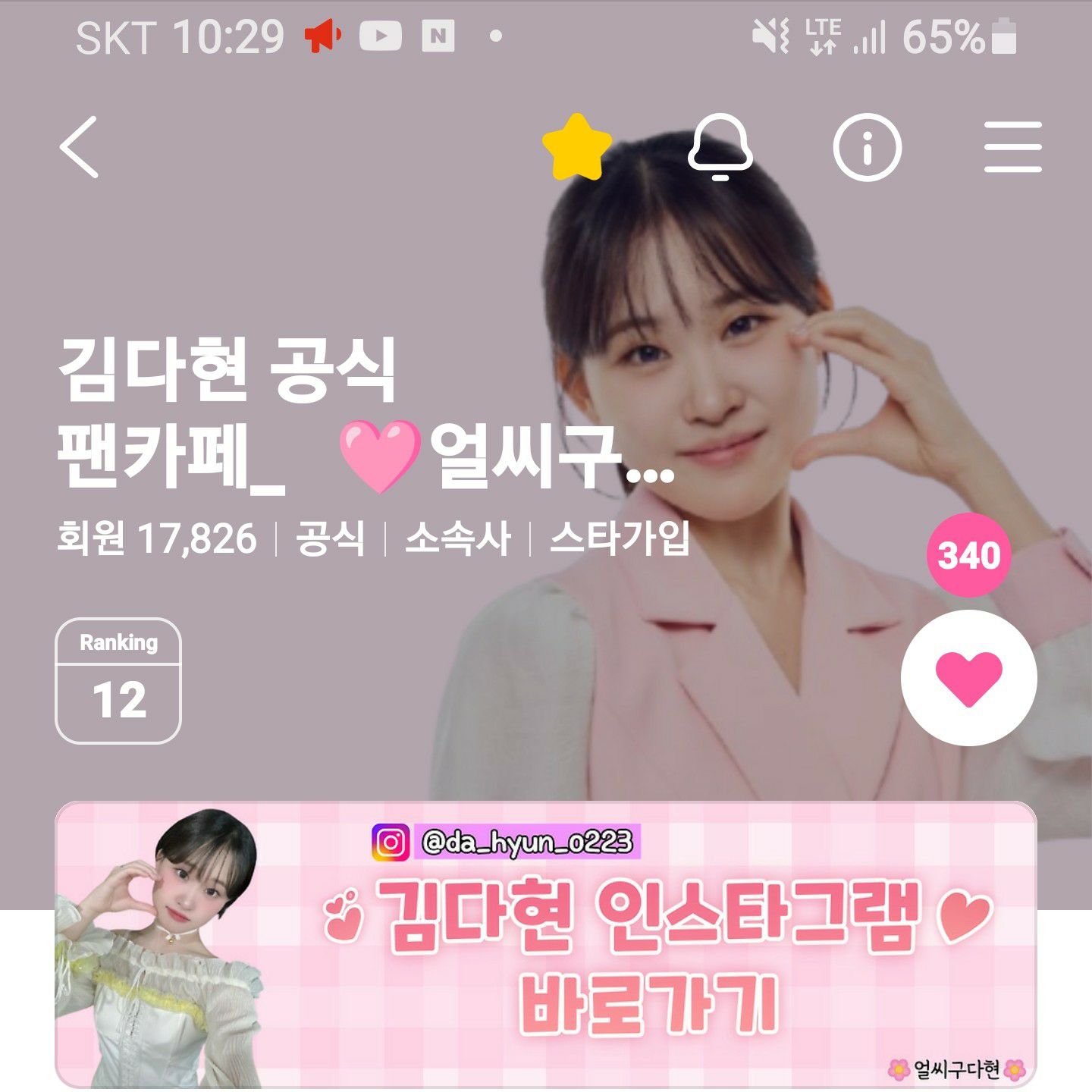Go back using the arrow
The width and height of the screenshot is (1092, 1092).
pyautogui.click(x=80, y=147)
